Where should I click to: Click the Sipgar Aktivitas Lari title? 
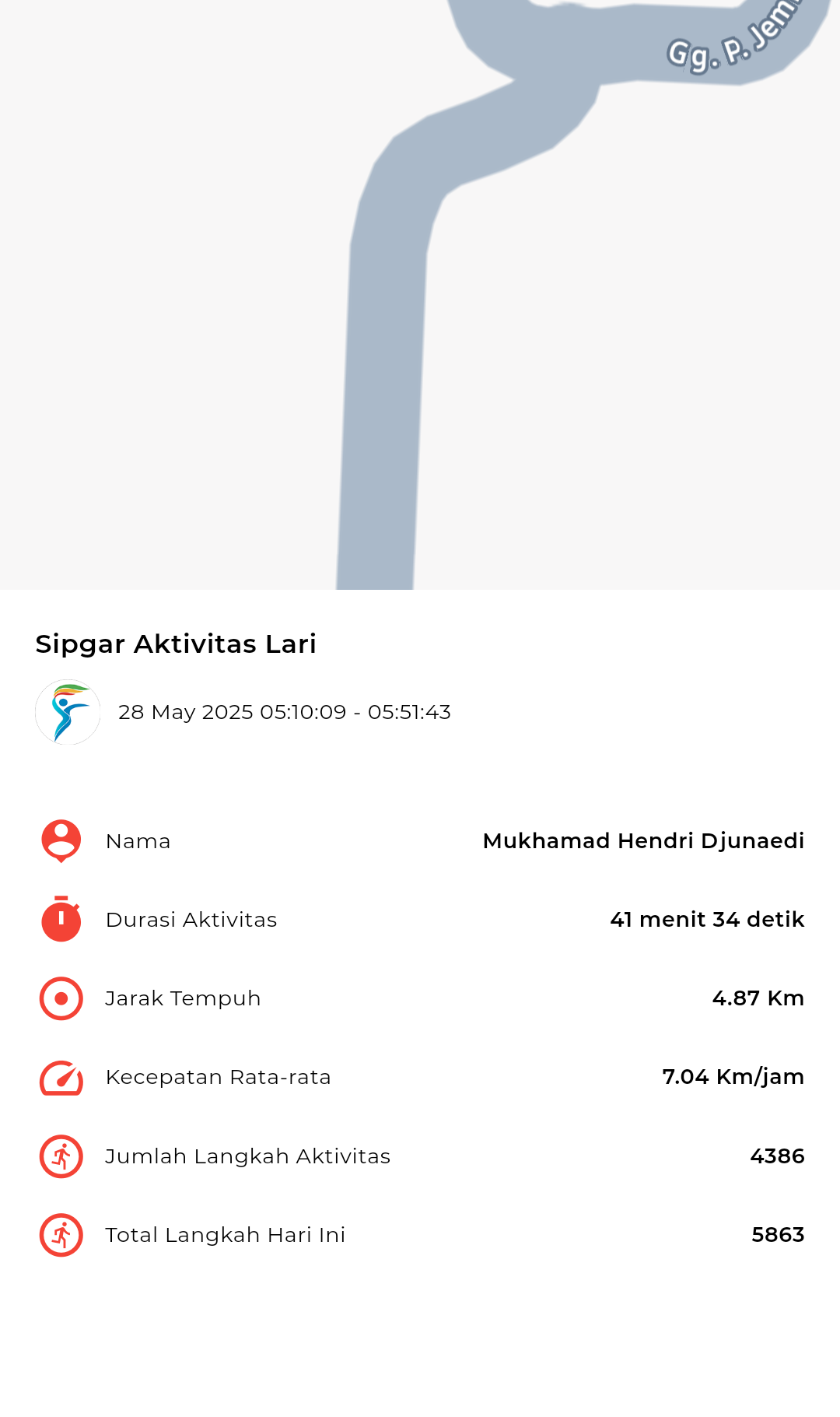pyautogui.click(x=176, y=644)
